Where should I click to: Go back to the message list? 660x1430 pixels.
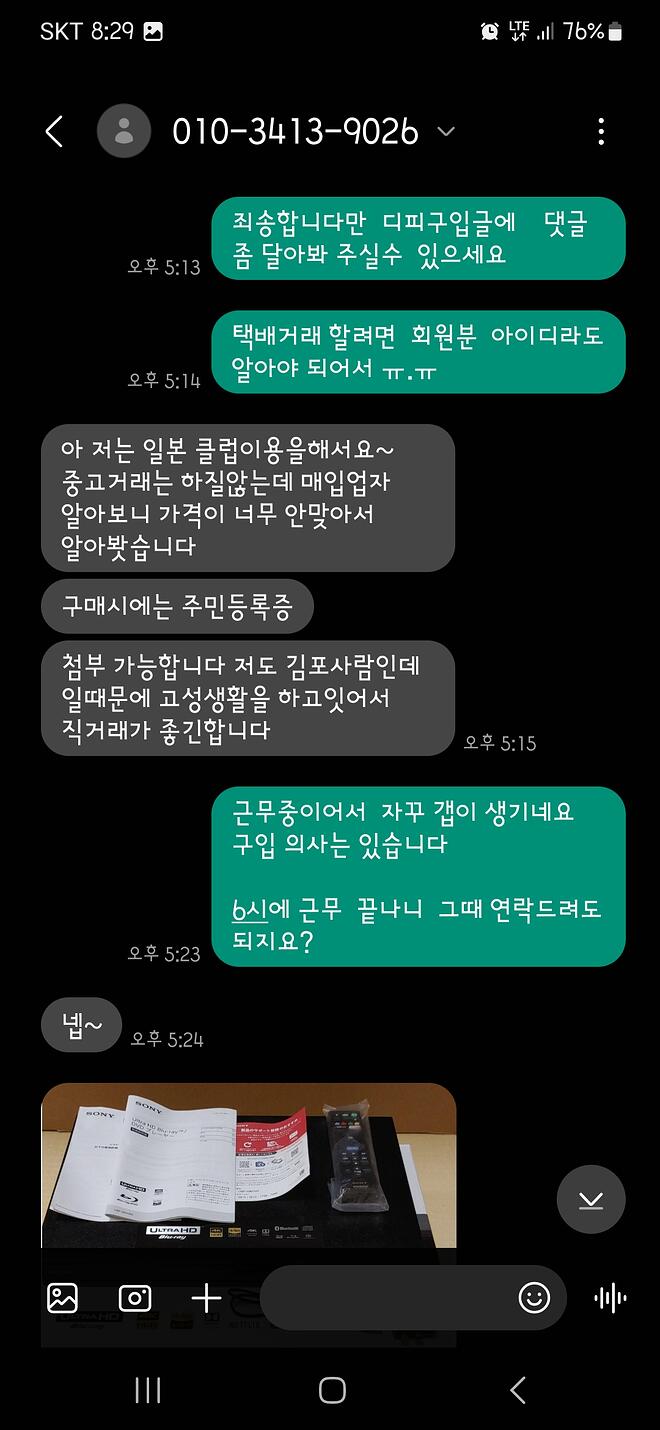click(x=54, y=131)
